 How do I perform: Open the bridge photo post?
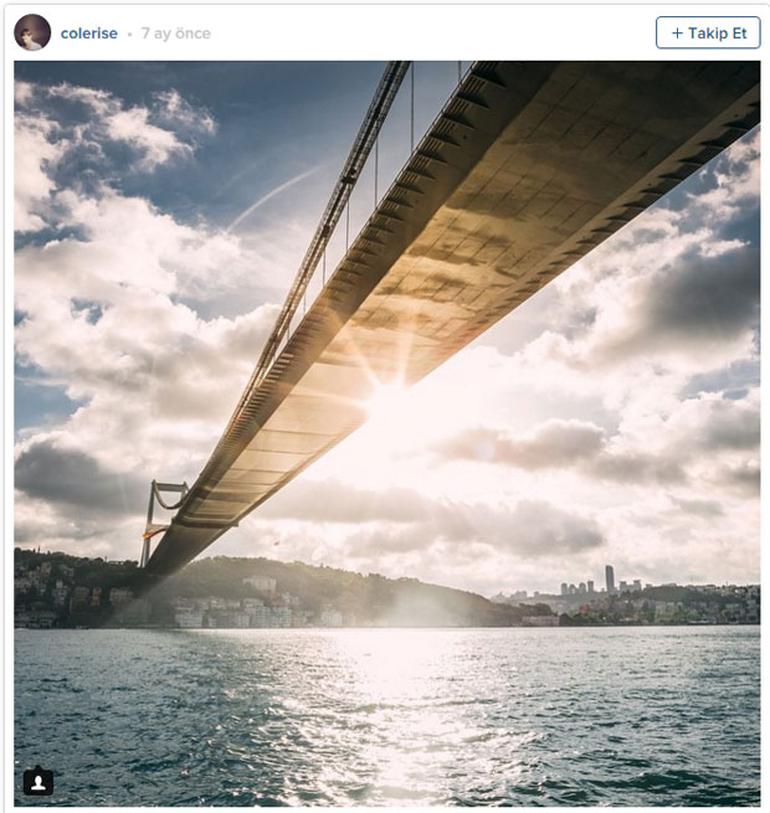386,400
